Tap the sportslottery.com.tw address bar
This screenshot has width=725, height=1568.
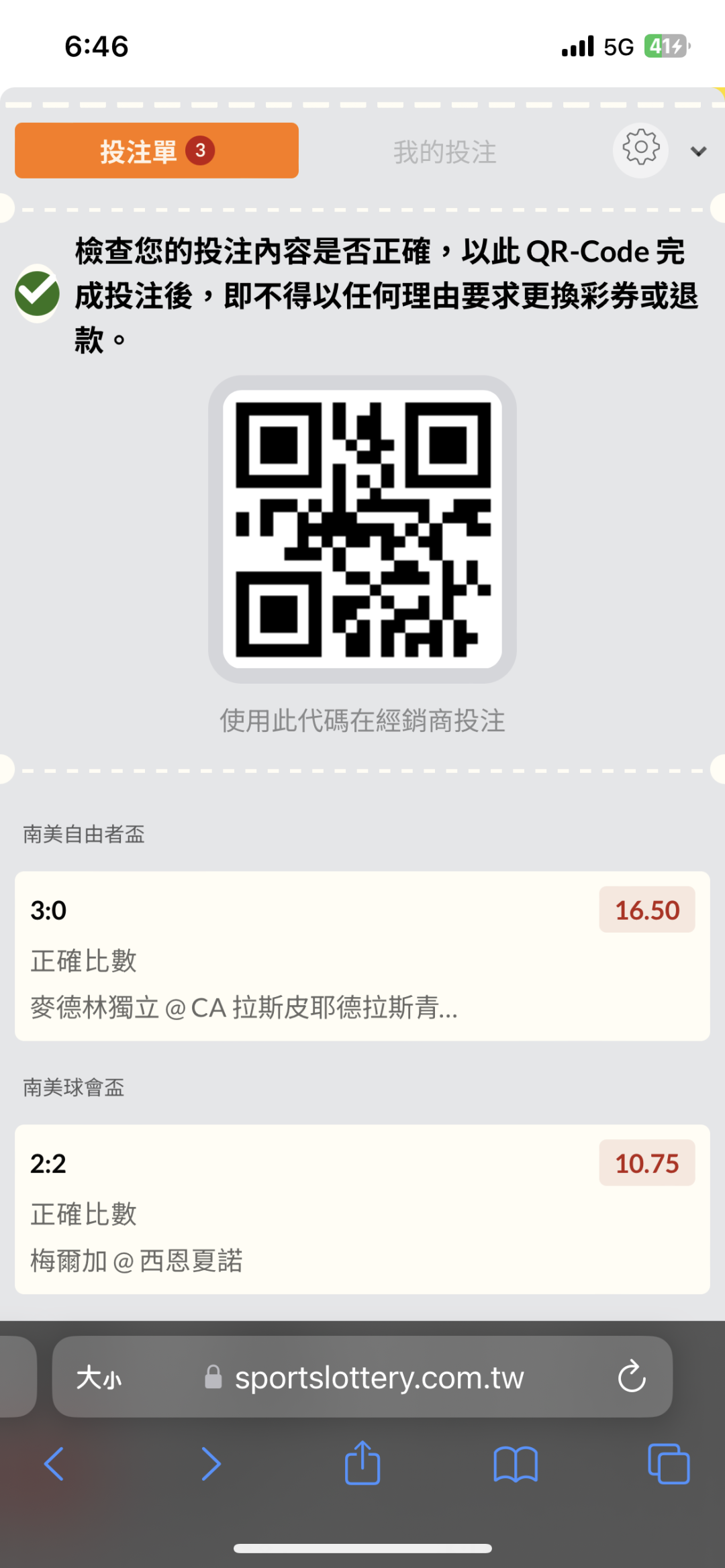[362, 1377]
